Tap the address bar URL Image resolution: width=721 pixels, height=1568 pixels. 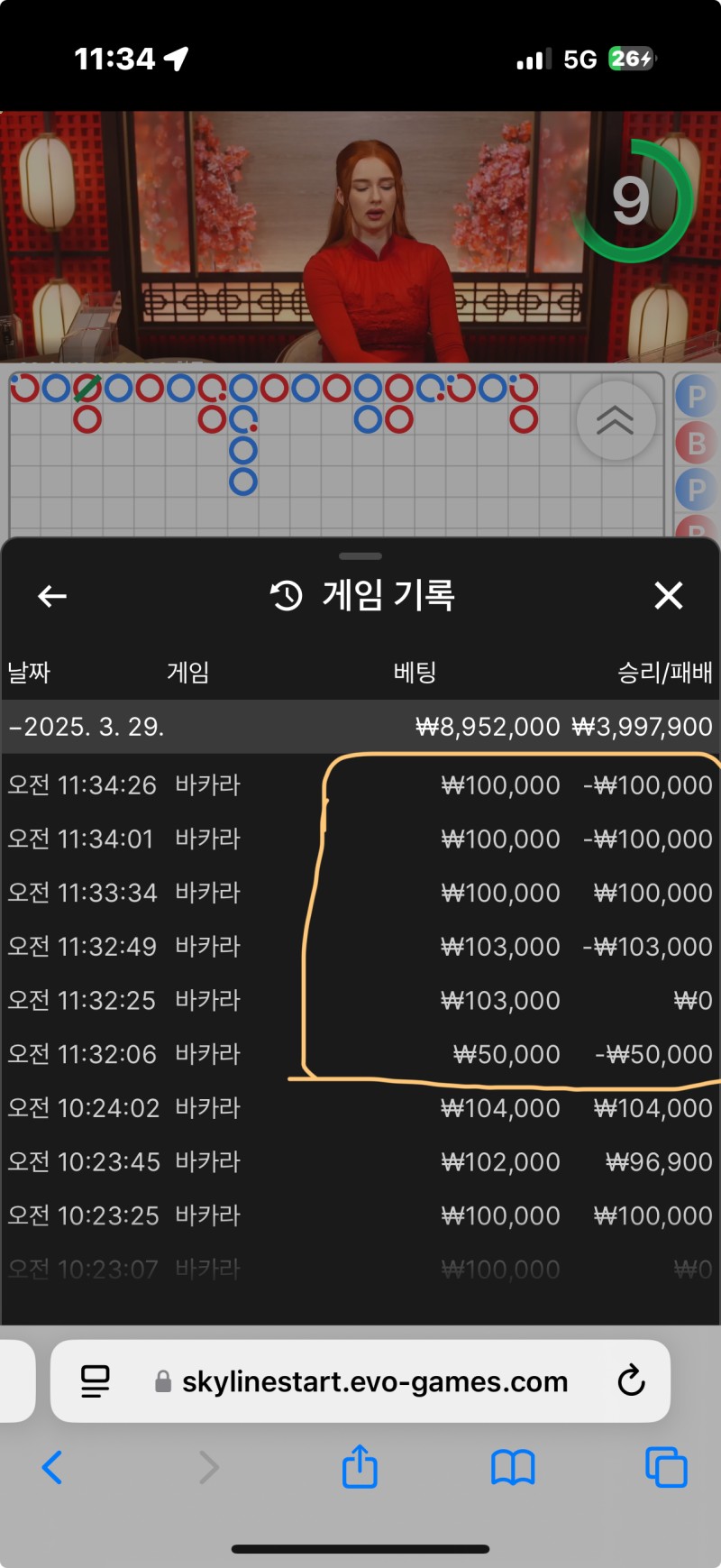point(374,1381)
